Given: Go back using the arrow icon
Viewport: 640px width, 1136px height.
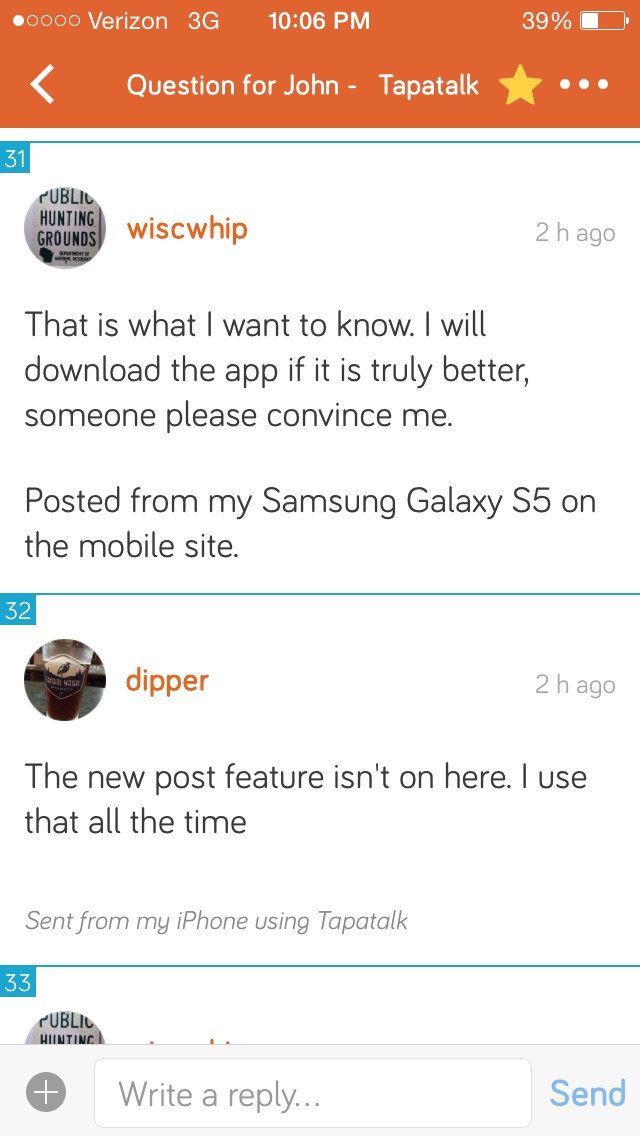Looking at the screenshot, I should pos(42,85).
